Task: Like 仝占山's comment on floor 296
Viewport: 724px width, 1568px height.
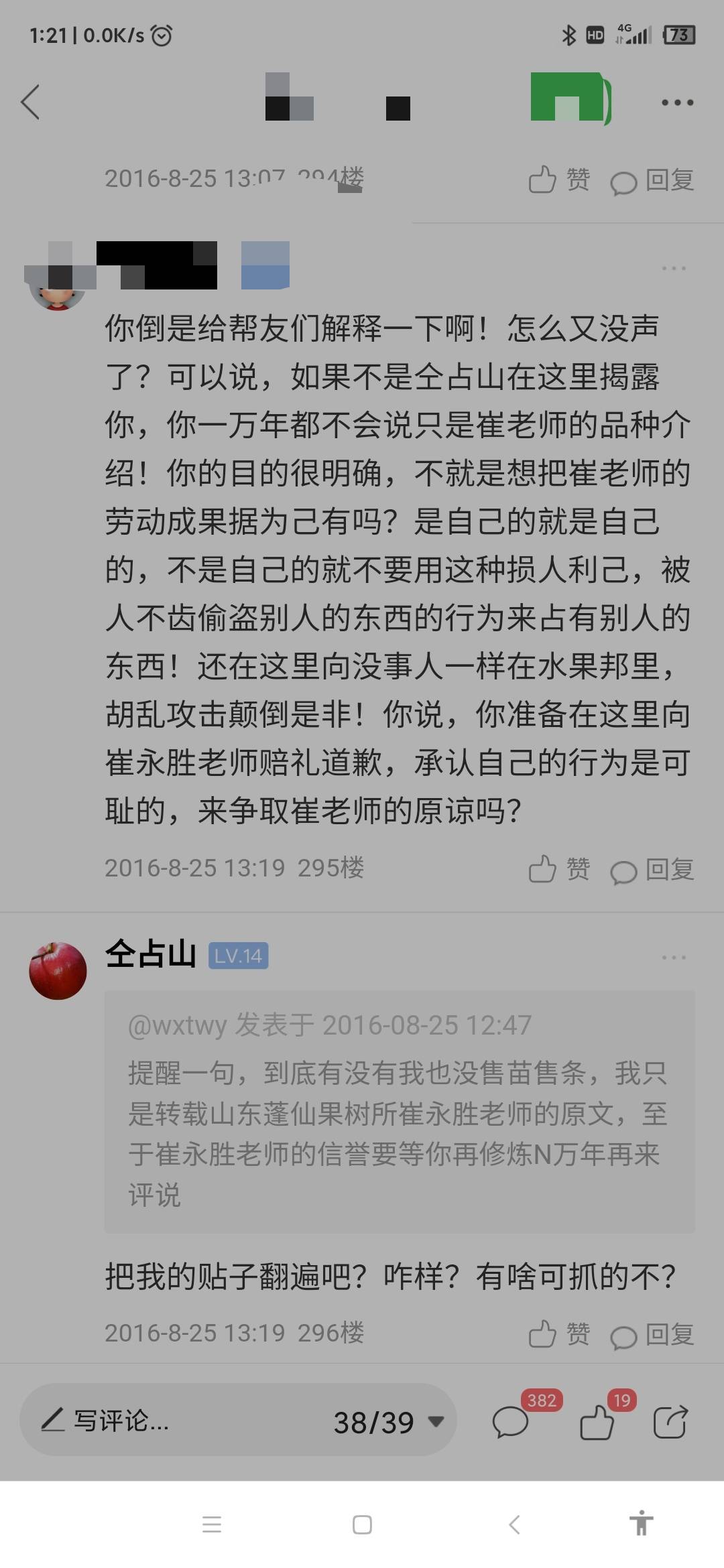Action: pos(559,1334)
